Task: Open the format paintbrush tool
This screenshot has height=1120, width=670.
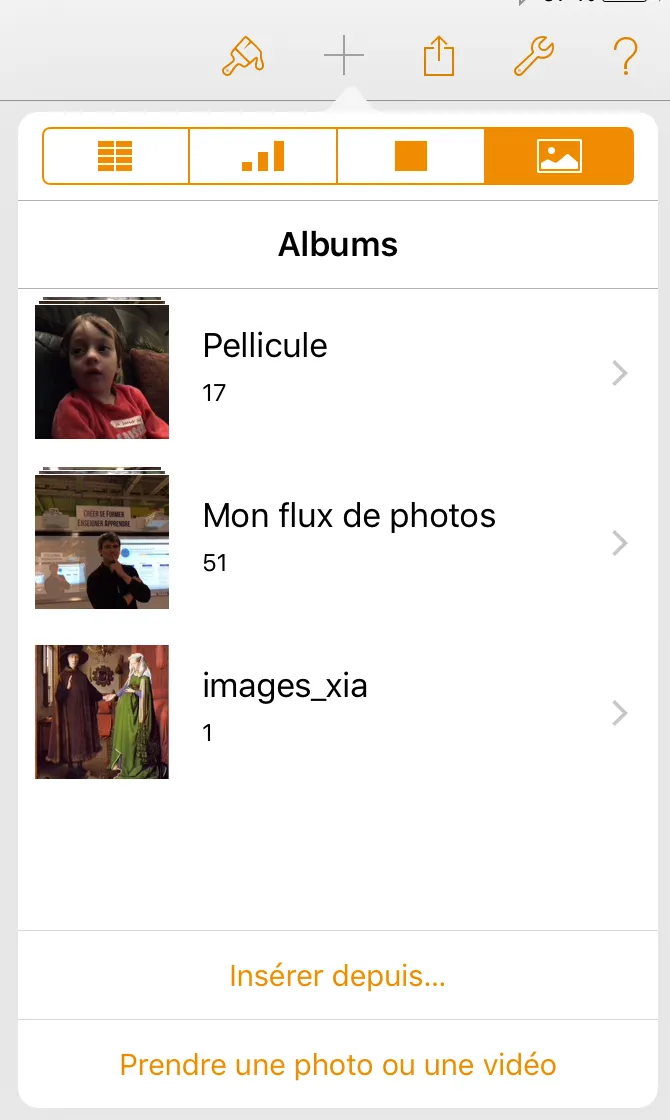Action: pyautogui.click(x=242, y=56)
